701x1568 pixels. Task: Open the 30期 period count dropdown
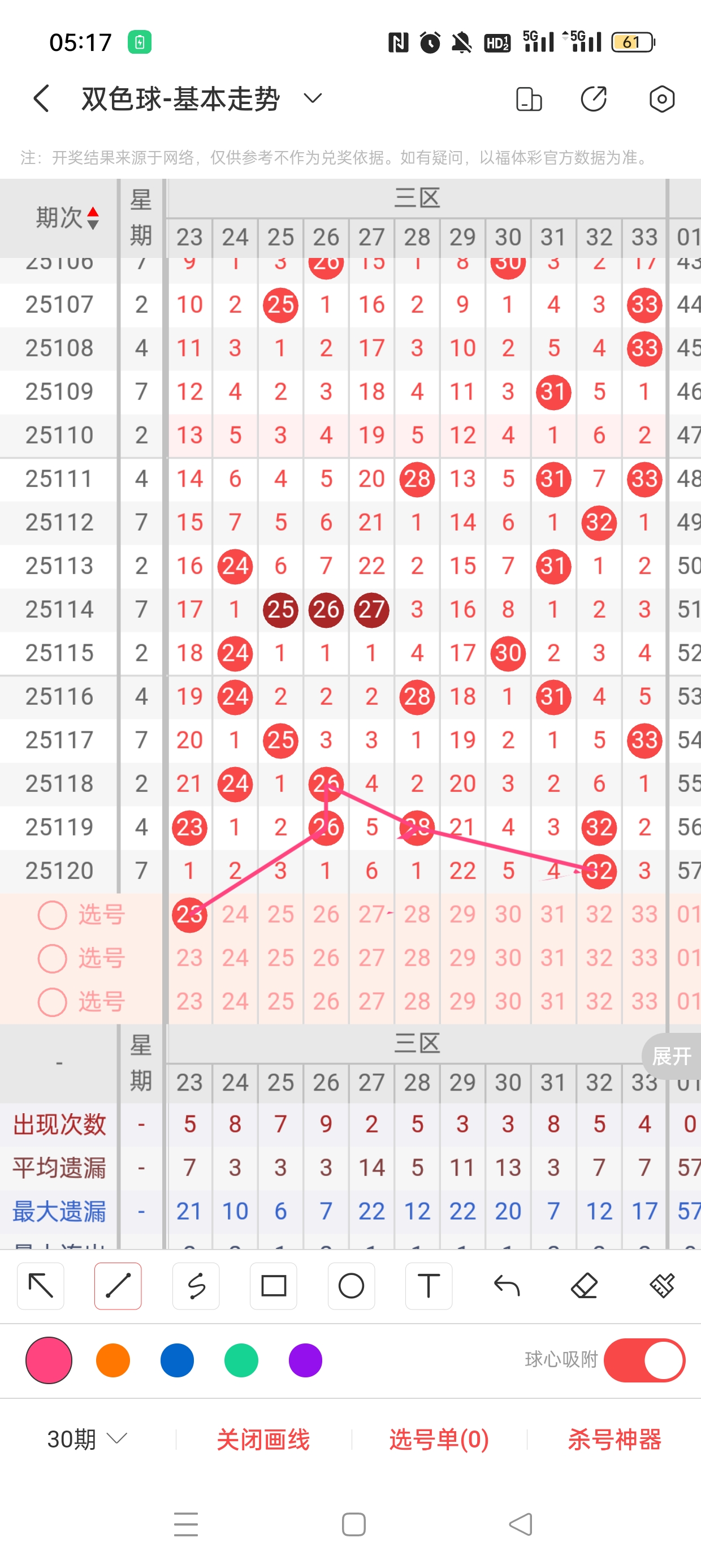(x=87, y=1440)
